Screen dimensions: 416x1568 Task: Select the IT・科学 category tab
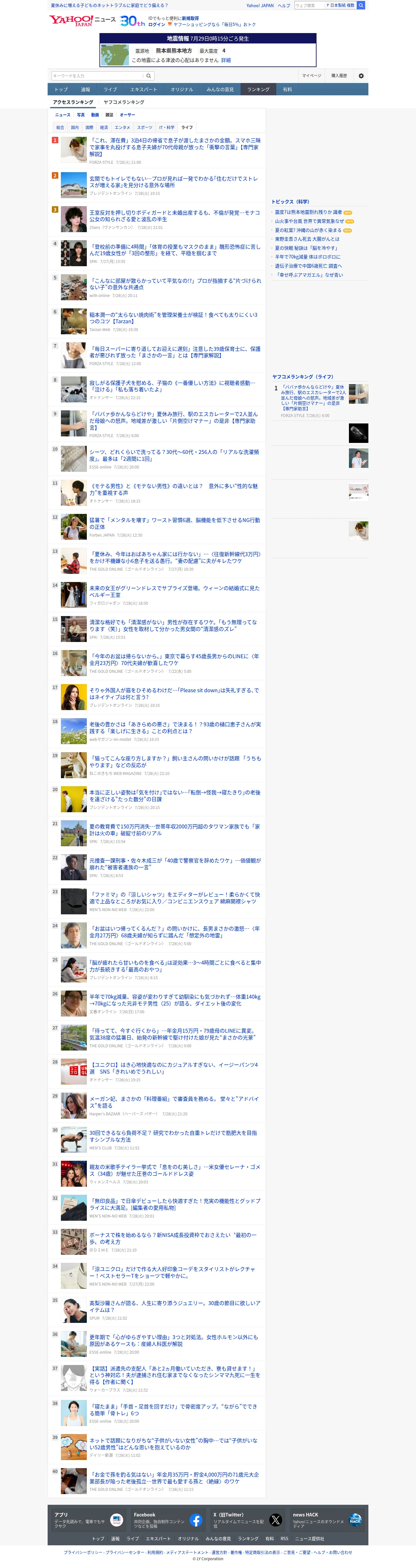pyautogui.click(x=167, y=127)
